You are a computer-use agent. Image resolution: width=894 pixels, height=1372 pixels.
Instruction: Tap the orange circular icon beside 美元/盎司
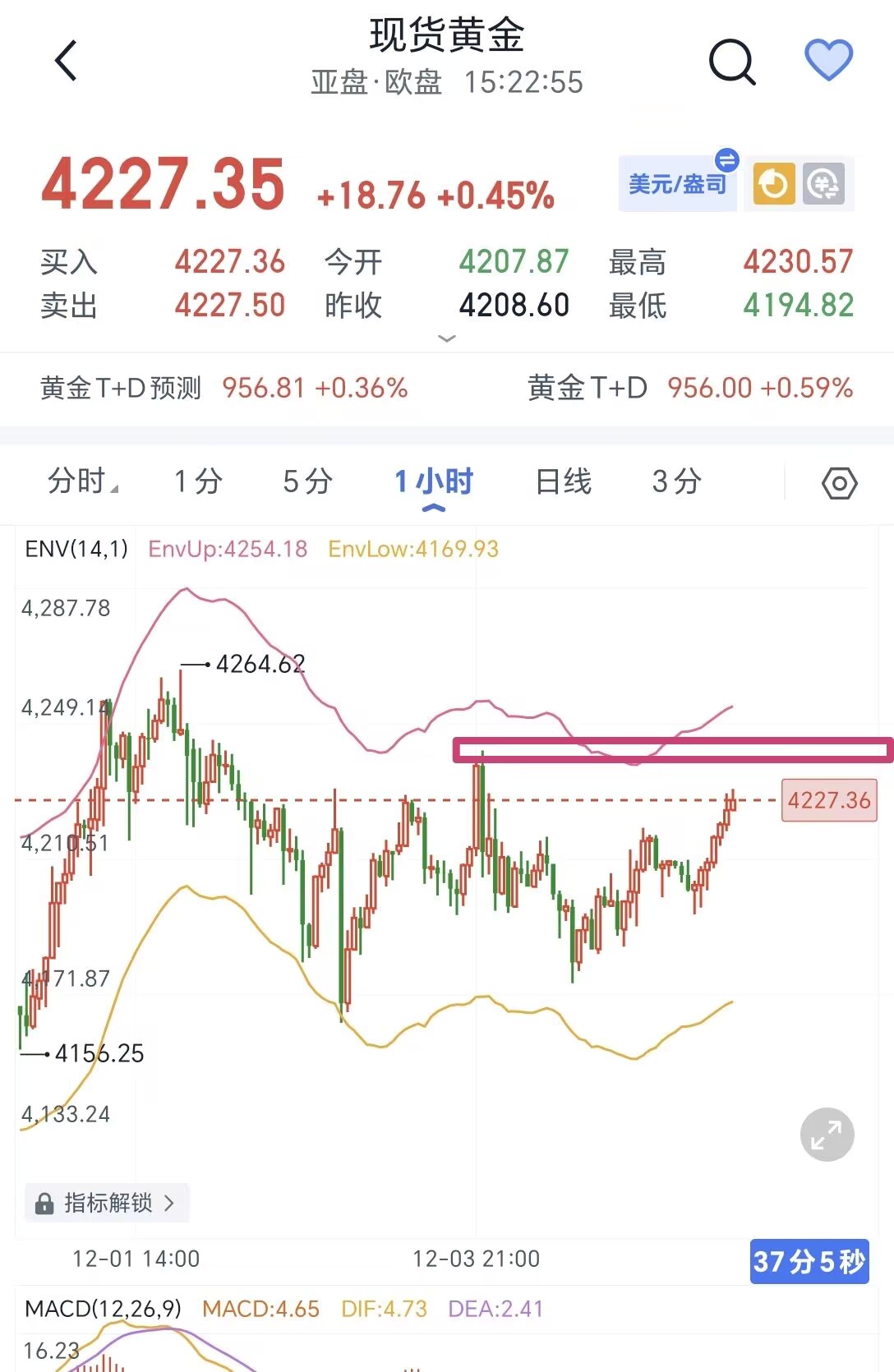(x=773, y=184)
